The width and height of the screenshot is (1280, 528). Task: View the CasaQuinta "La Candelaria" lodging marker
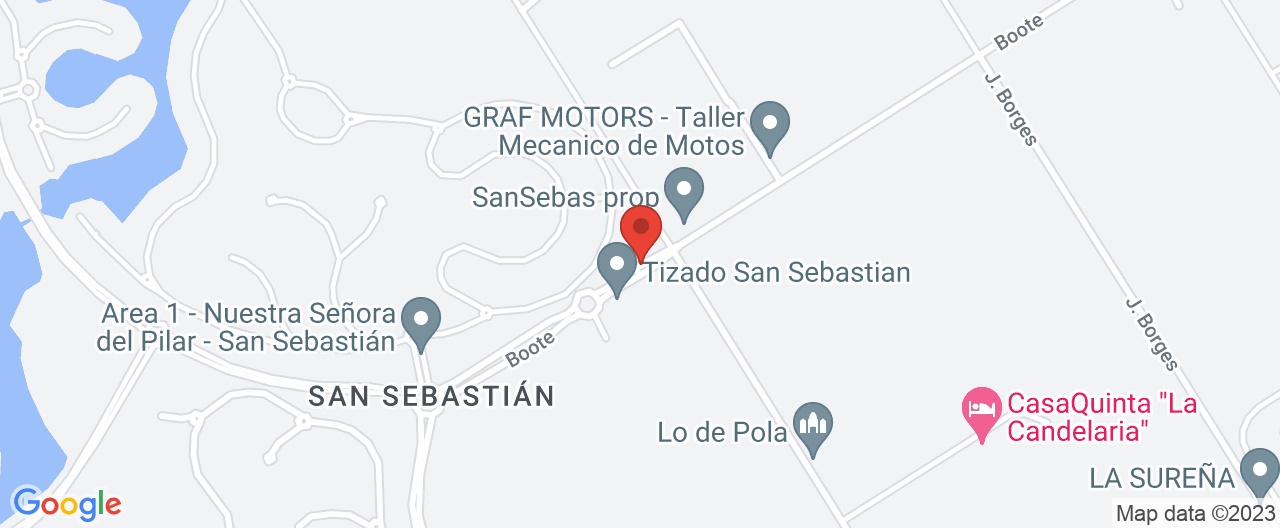pos(981,412)
